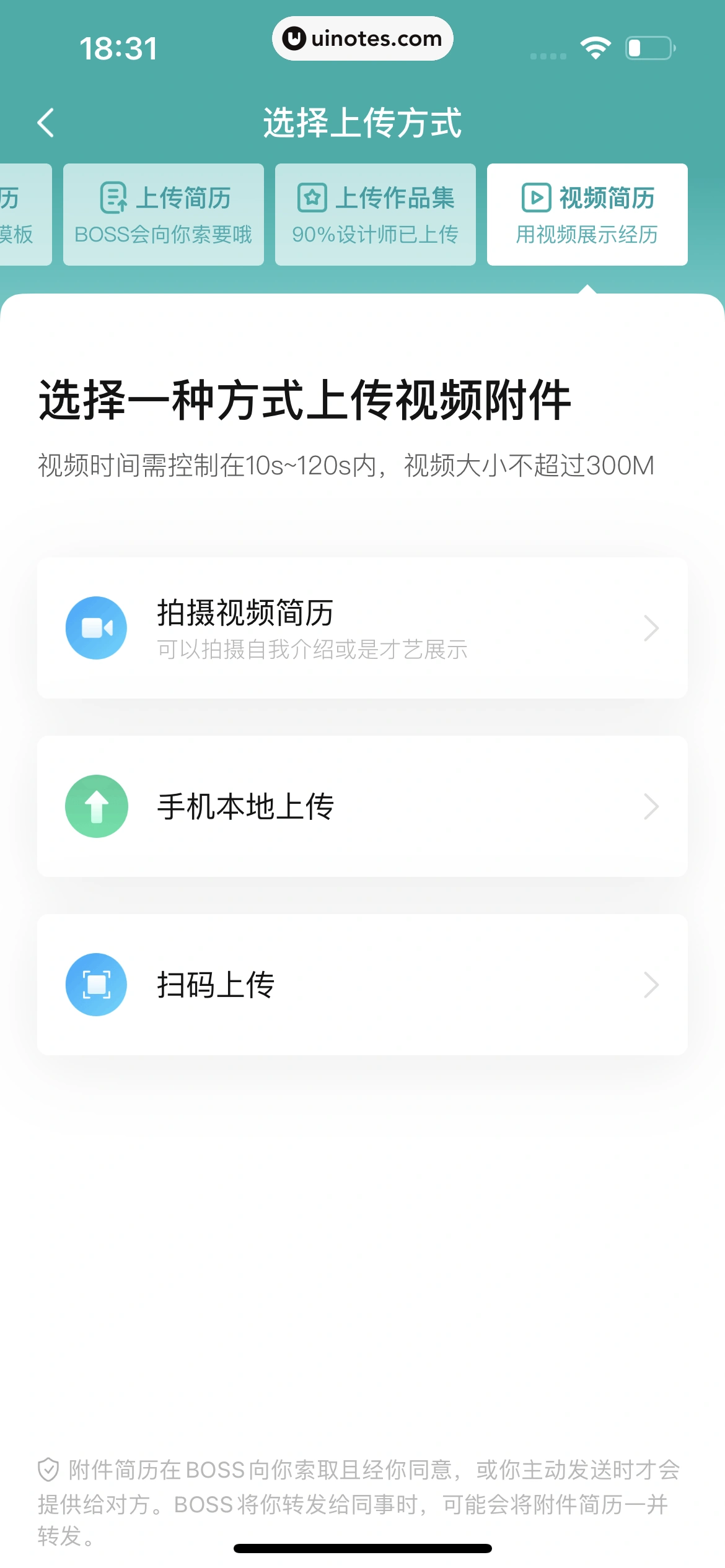Click the video play icon on 视频简历 tab
The height and width of the screenshot is (1568, 725).
point(537,197)
